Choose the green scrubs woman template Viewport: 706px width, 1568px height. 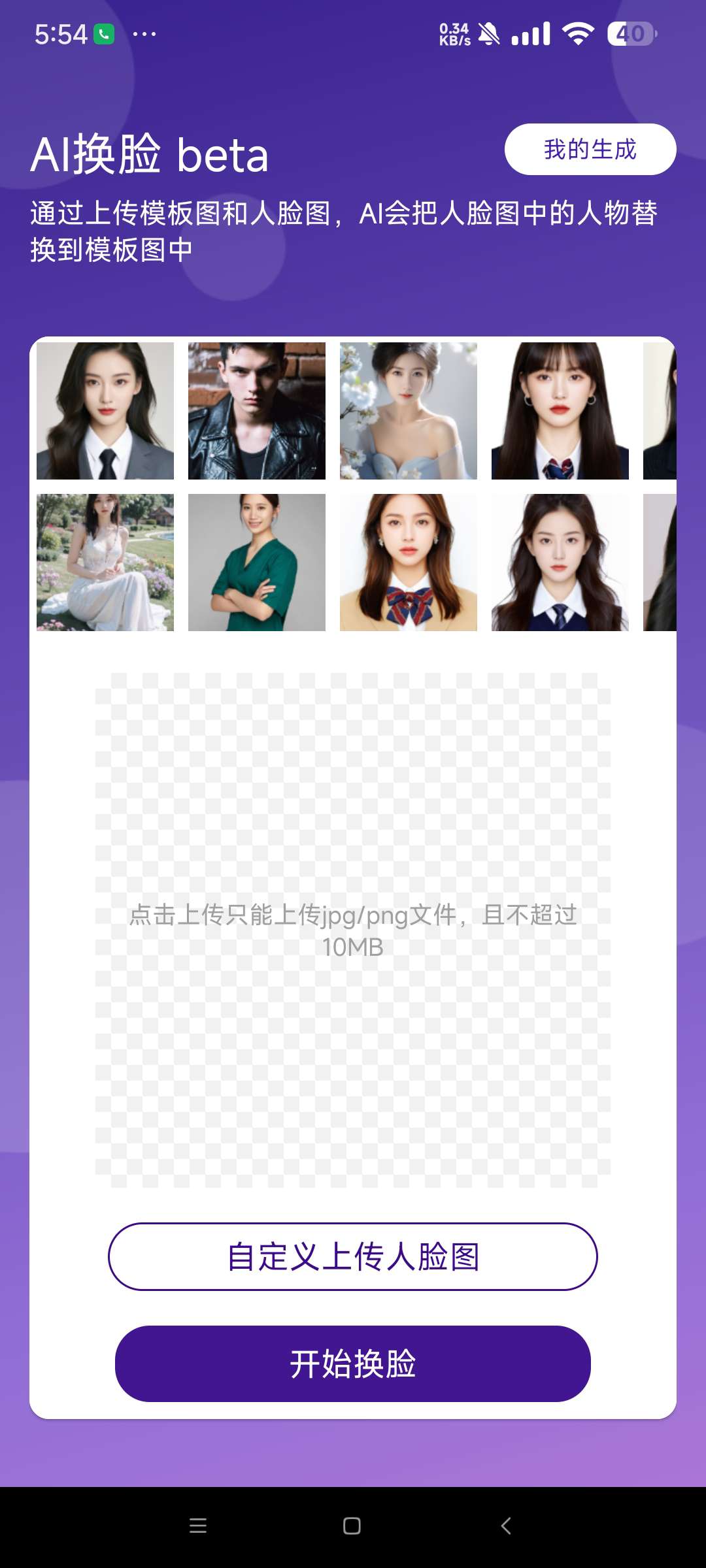pyautogui.click(x=257, y=563)
